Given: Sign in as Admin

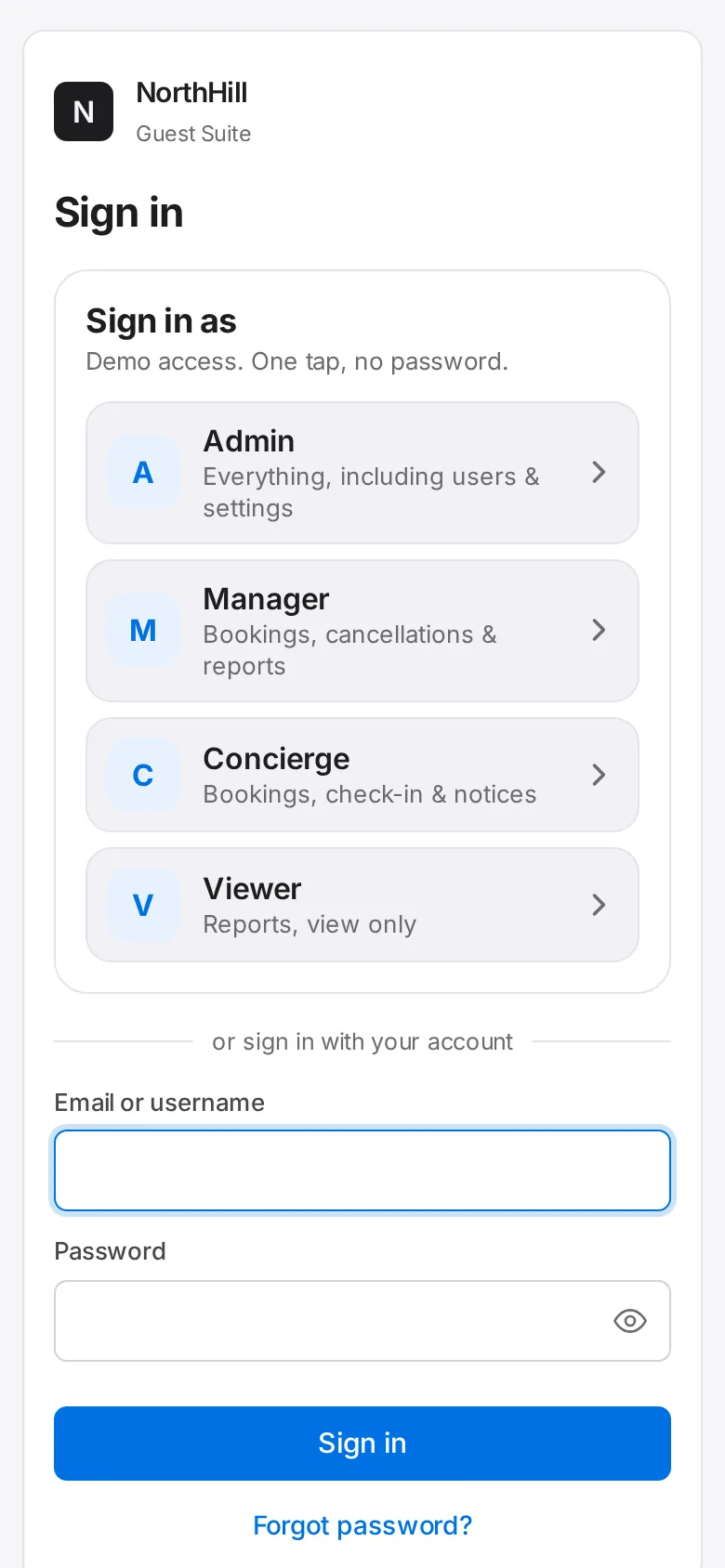Looking at the screenshot, I should (x=362, y=473).
